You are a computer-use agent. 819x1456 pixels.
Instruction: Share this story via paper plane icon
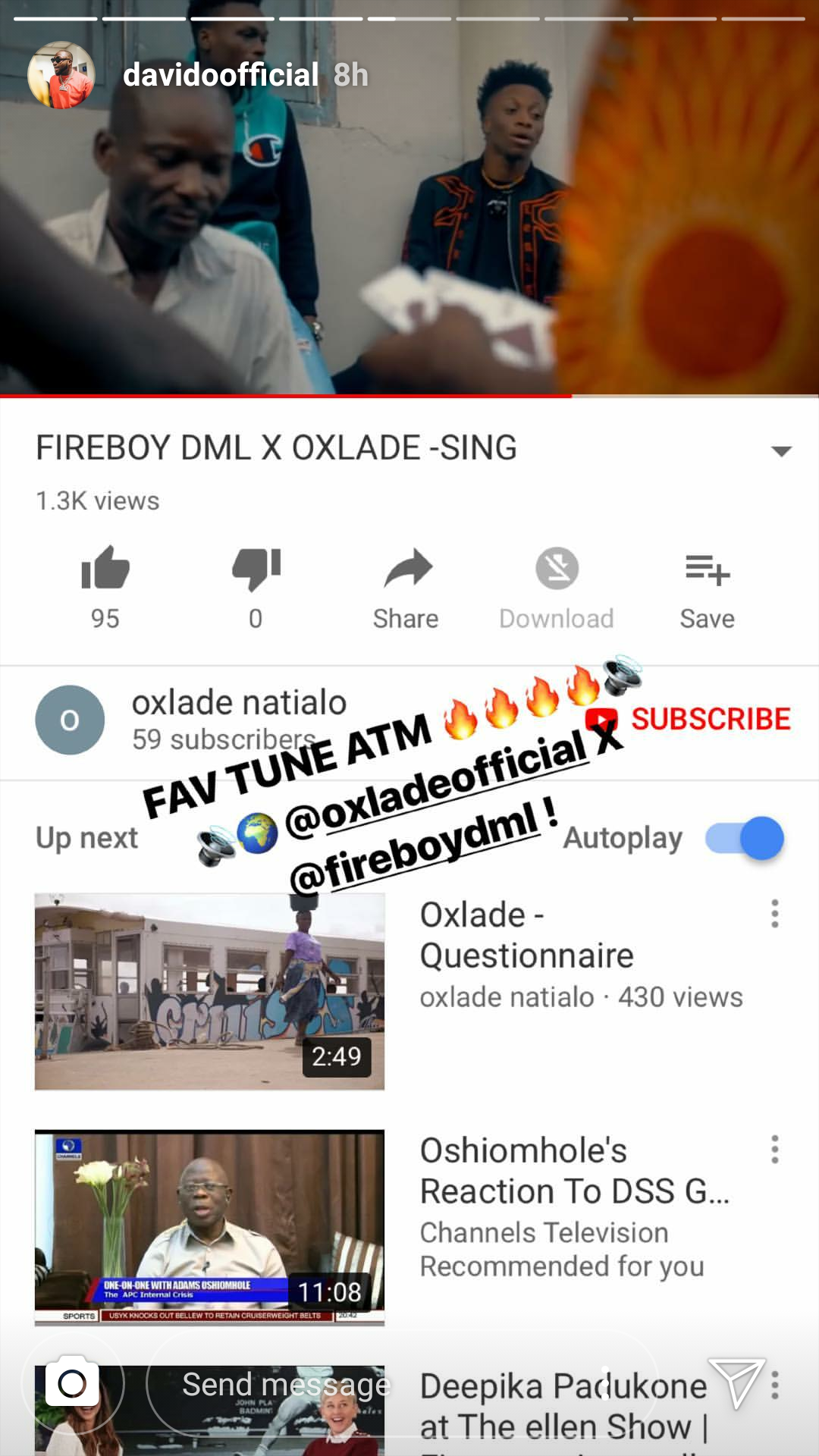tap(736, 1383)
